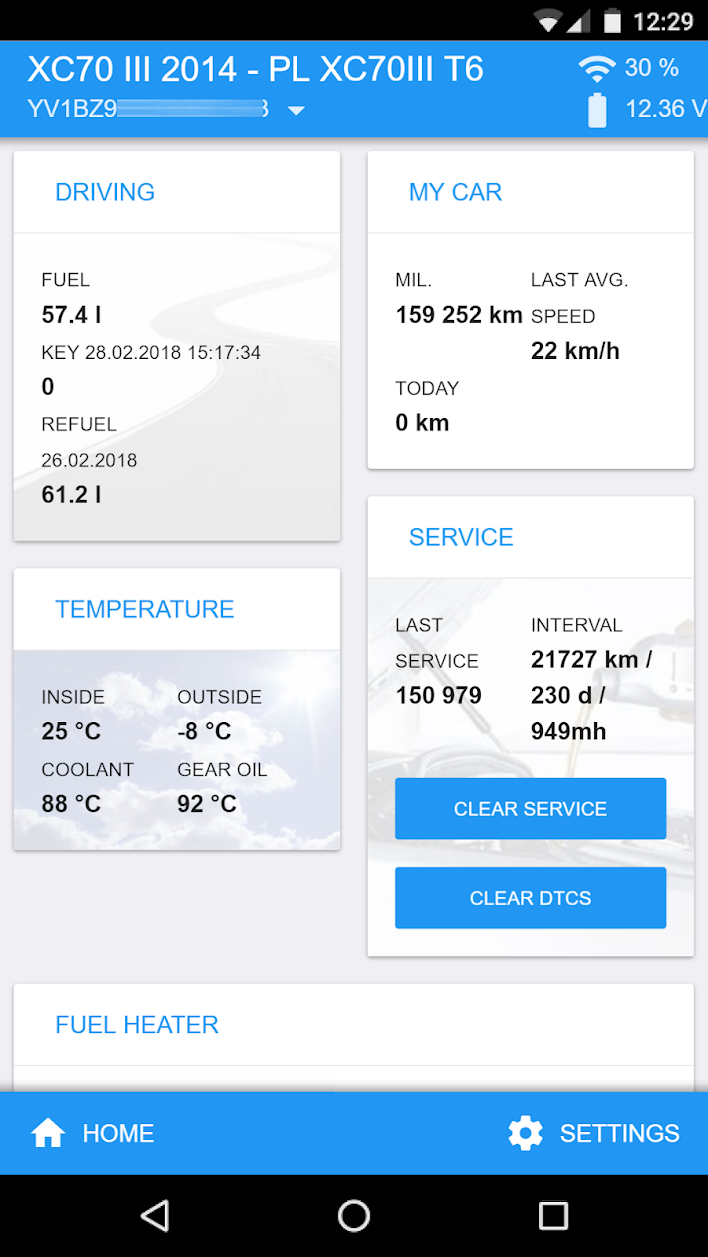Open the Fuel Heater card
Viewport: 708px width, 1257px height.
point(137,1024)
